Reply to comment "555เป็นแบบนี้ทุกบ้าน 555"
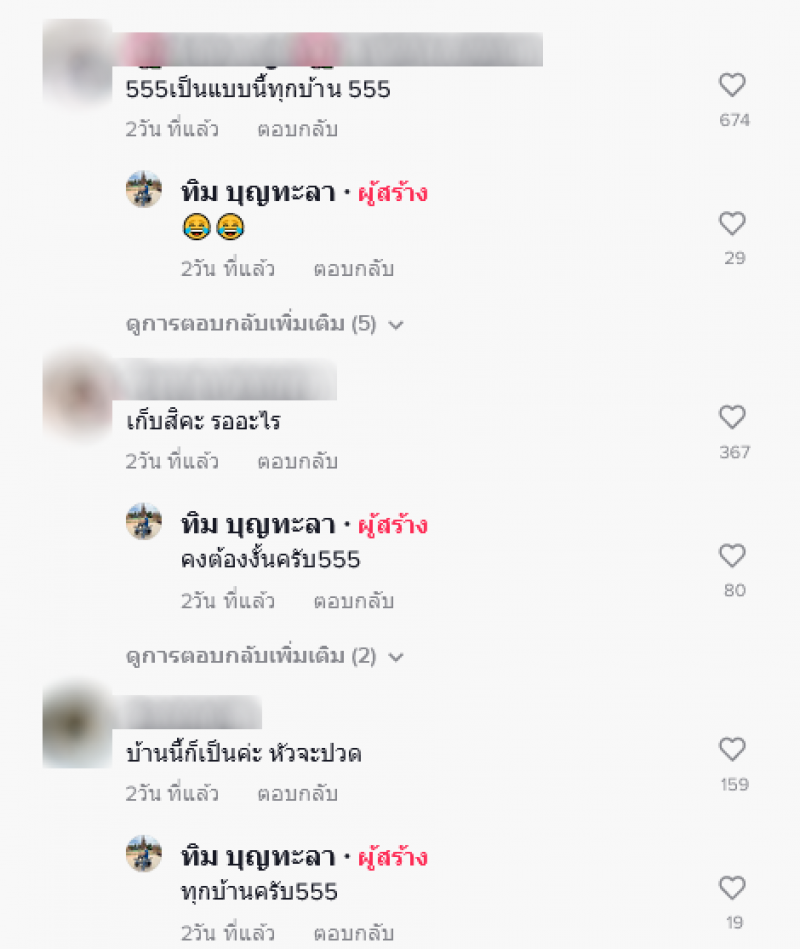This screenshot has width=800, height=949. click(x=297, y=129)
